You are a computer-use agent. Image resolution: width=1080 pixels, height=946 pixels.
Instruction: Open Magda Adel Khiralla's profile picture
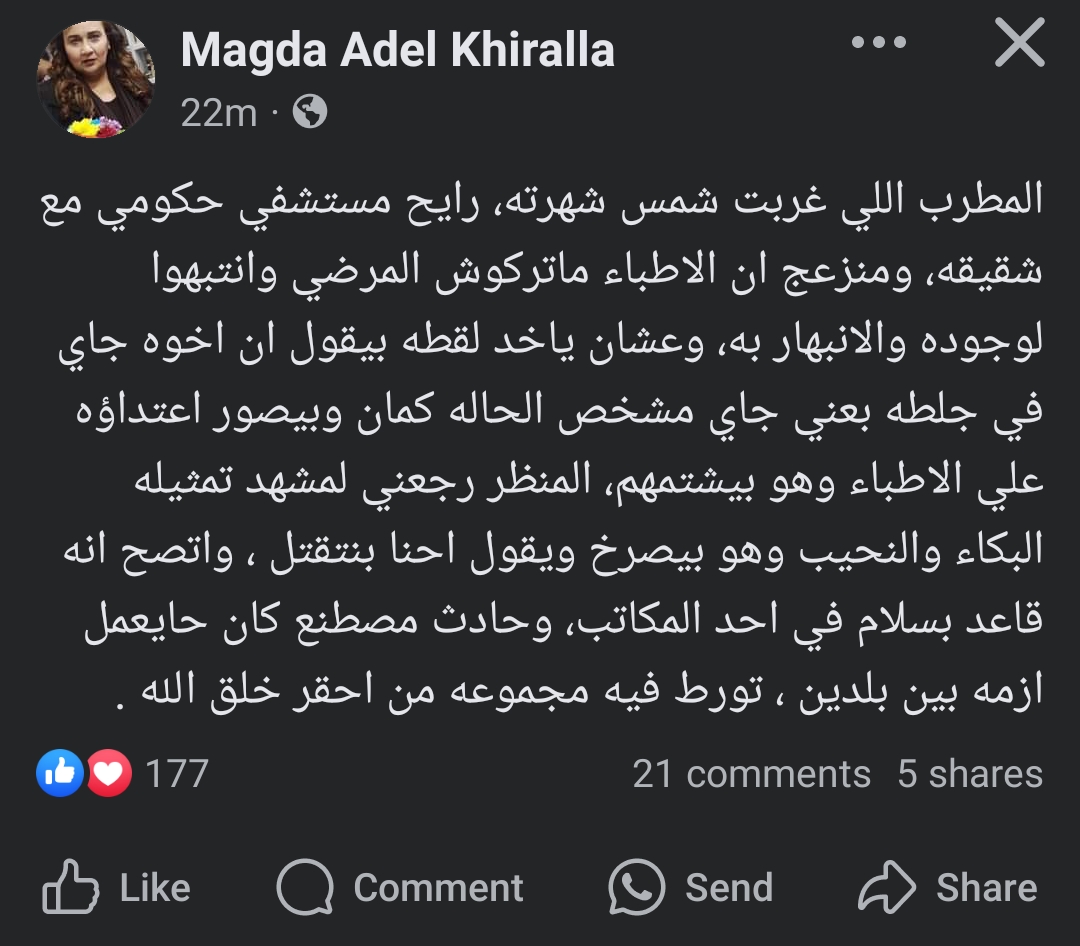tap(96, 80)
